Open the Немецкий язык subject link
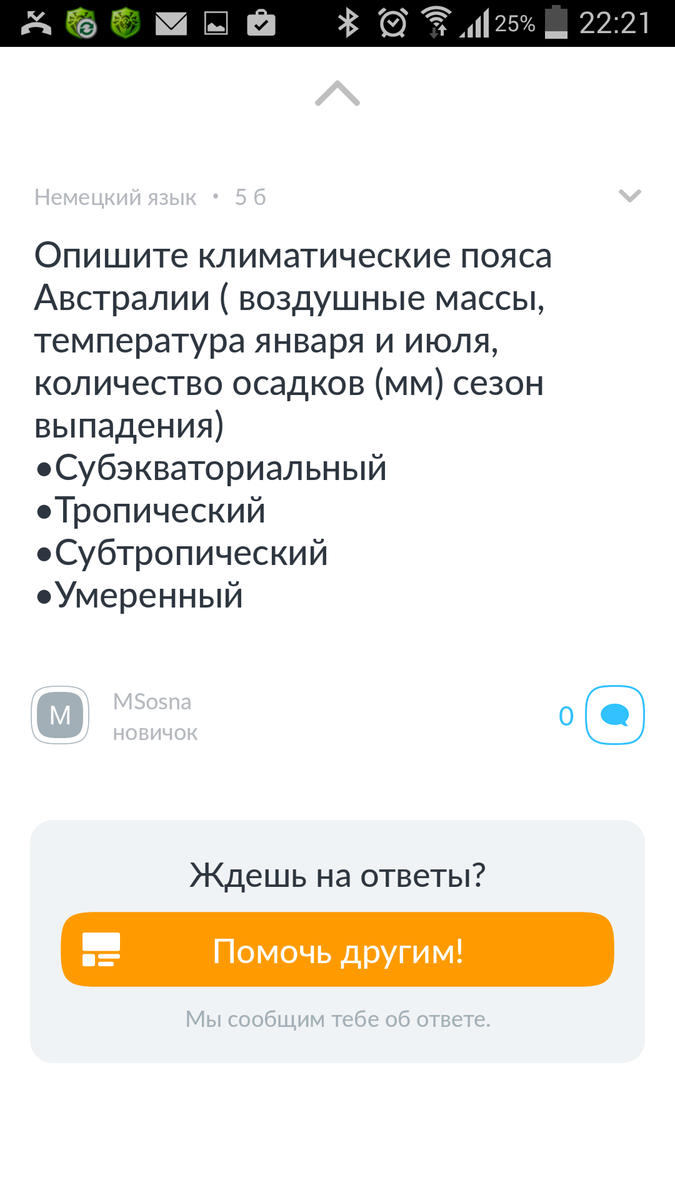 click(115, 197)
